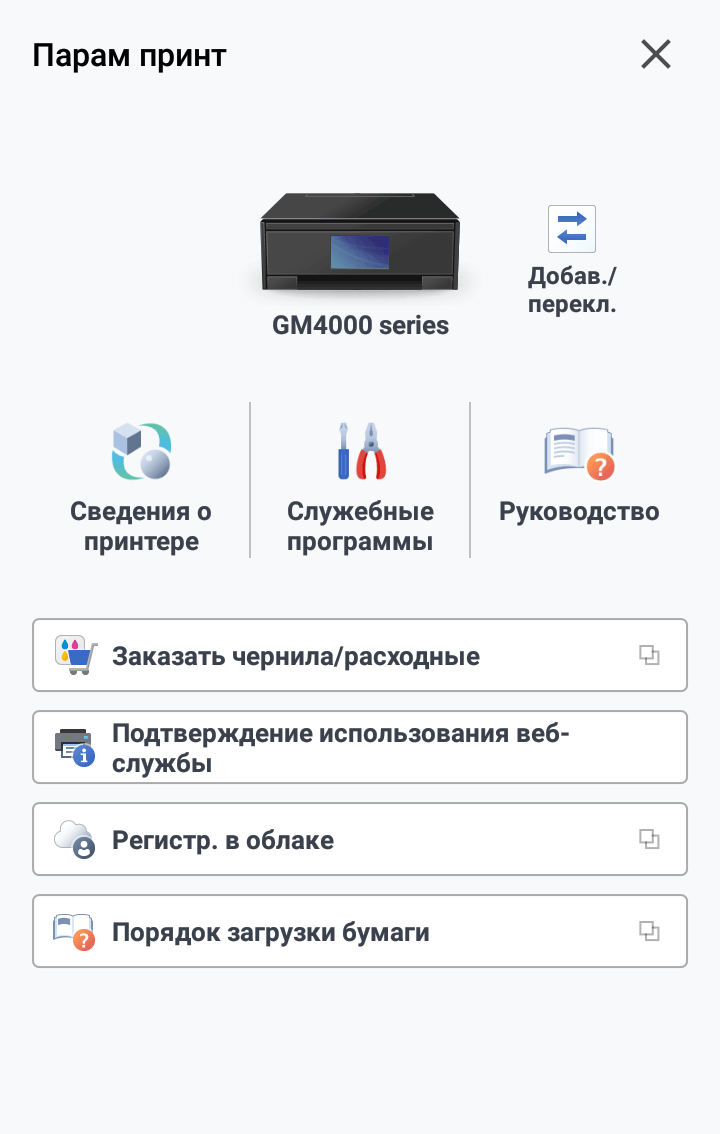Open the Руководство manual
The height and width of the screenshot is (1134, 720).
coord(579,480)
